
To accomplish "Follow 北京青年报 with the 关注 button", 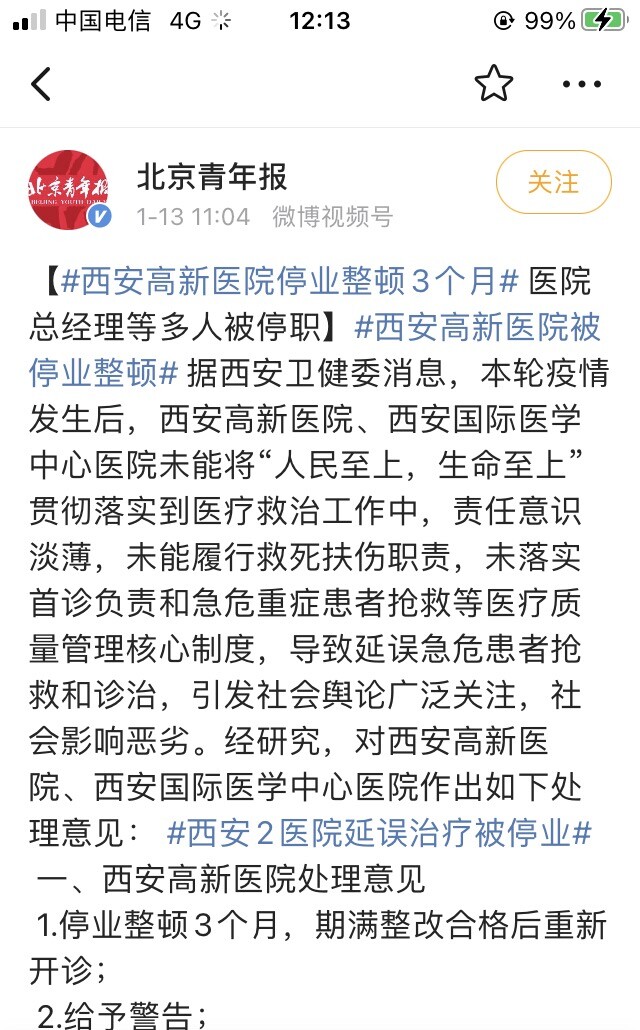I will click(553, 182).
